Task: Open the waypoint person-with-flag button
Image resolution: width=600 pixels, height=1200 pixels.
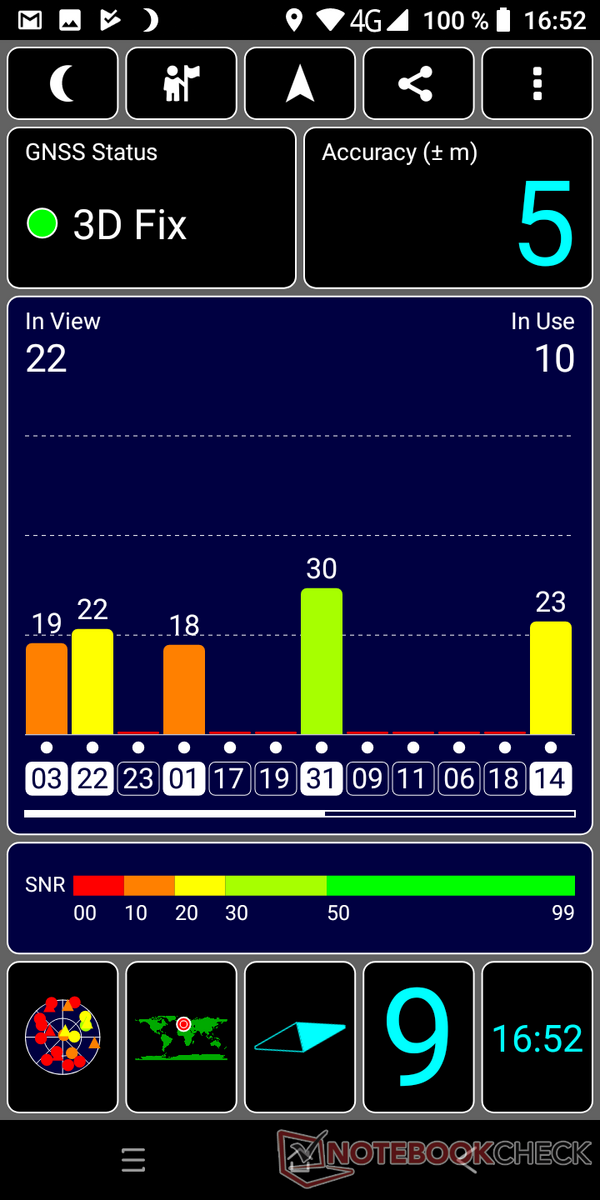Action: click(181, 84)
